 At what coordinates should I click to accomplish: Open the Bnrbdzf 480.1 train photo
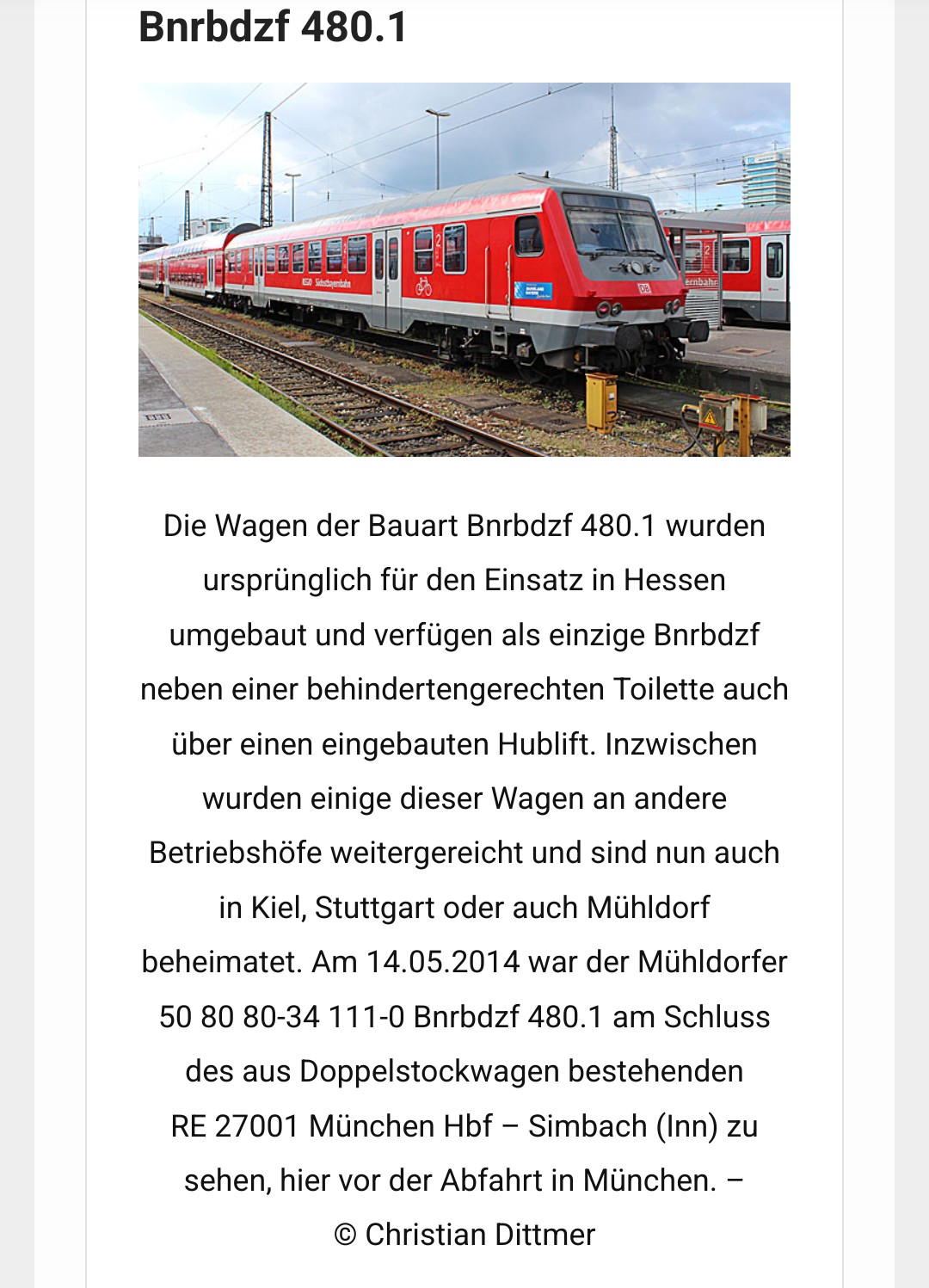(x=464, y=269)
